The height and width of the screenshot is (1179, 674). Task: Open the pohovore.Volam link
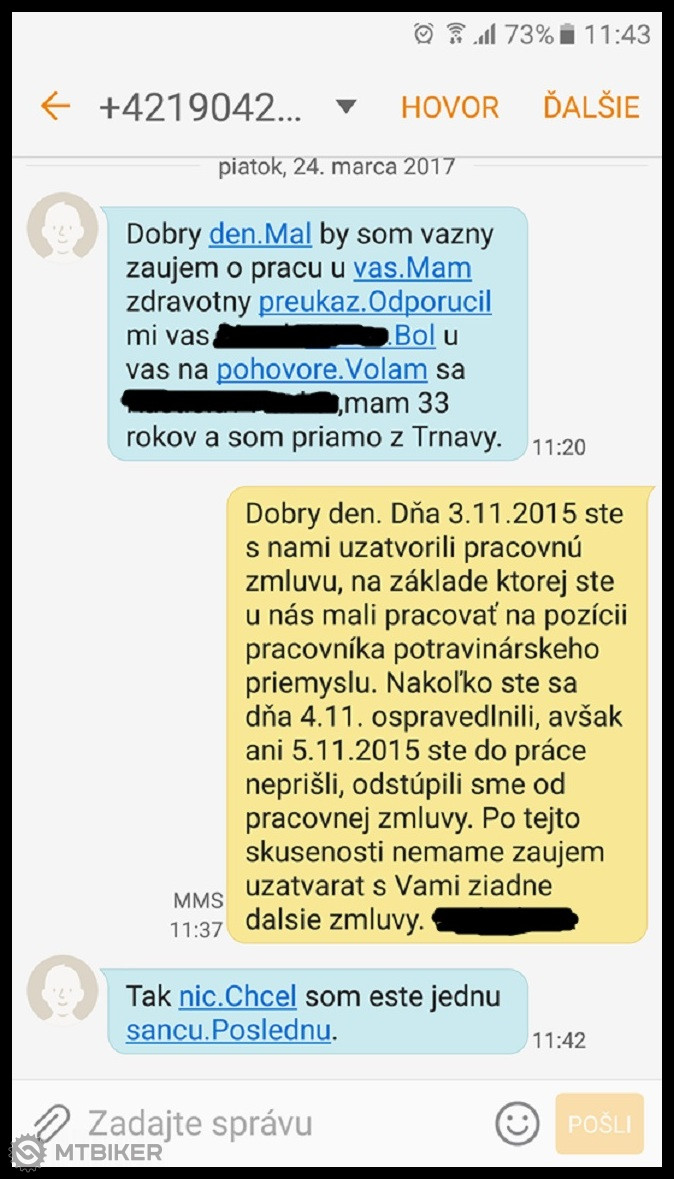coord(322,370)
